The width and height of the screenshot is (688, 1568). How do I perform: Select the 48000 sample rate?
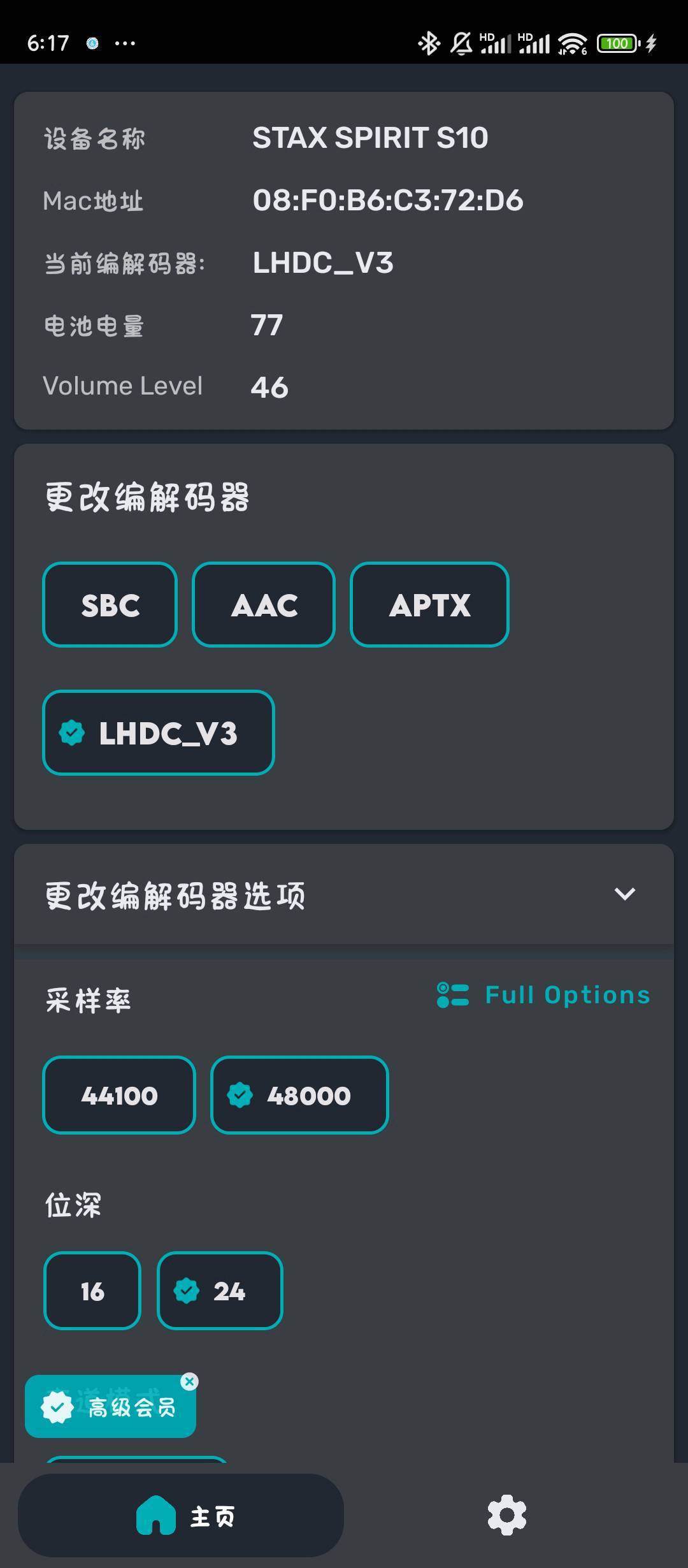click(x=299, y=1095)
